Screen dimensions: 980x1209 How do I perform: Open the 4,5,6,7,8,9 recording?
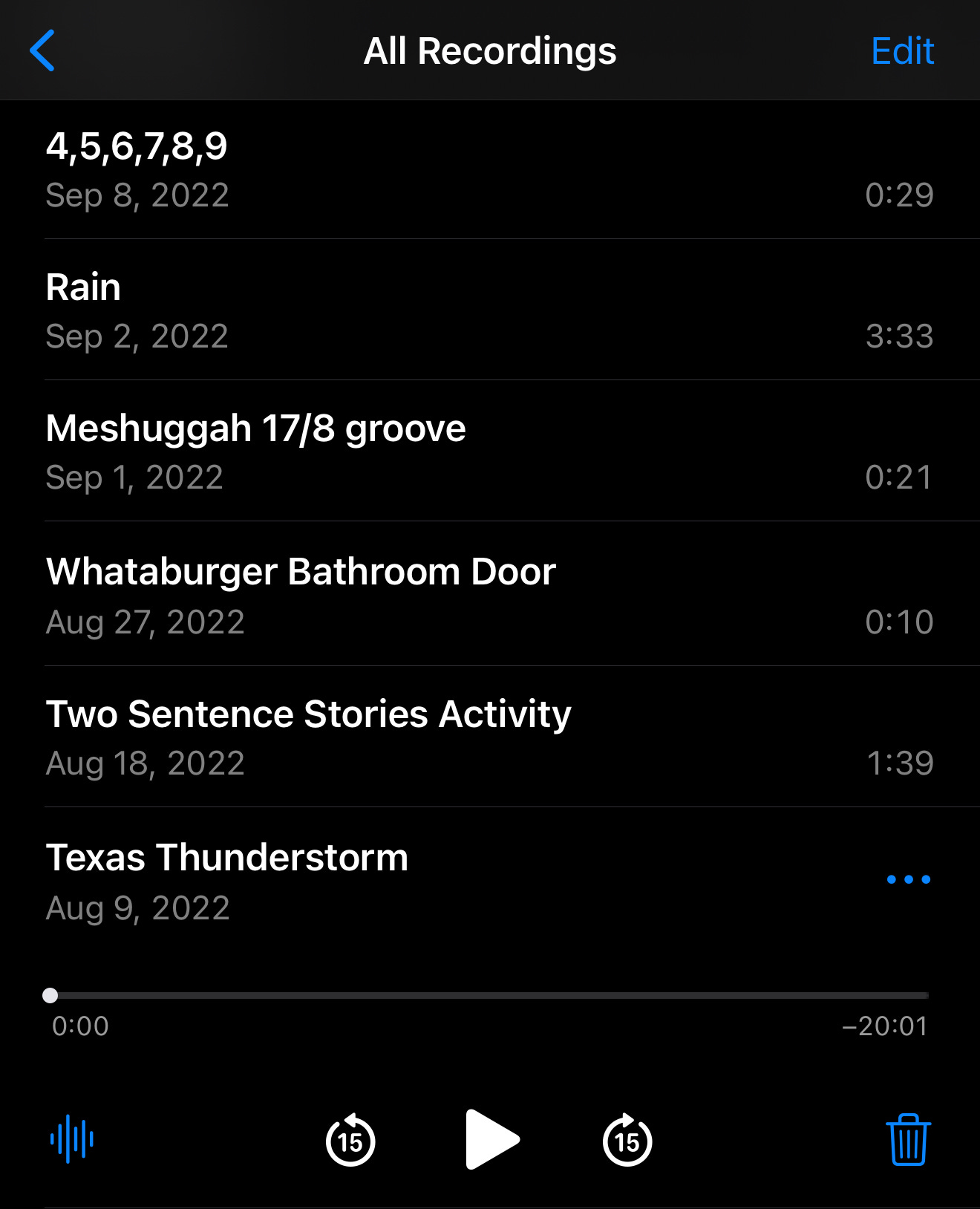(x=490, y=169)
